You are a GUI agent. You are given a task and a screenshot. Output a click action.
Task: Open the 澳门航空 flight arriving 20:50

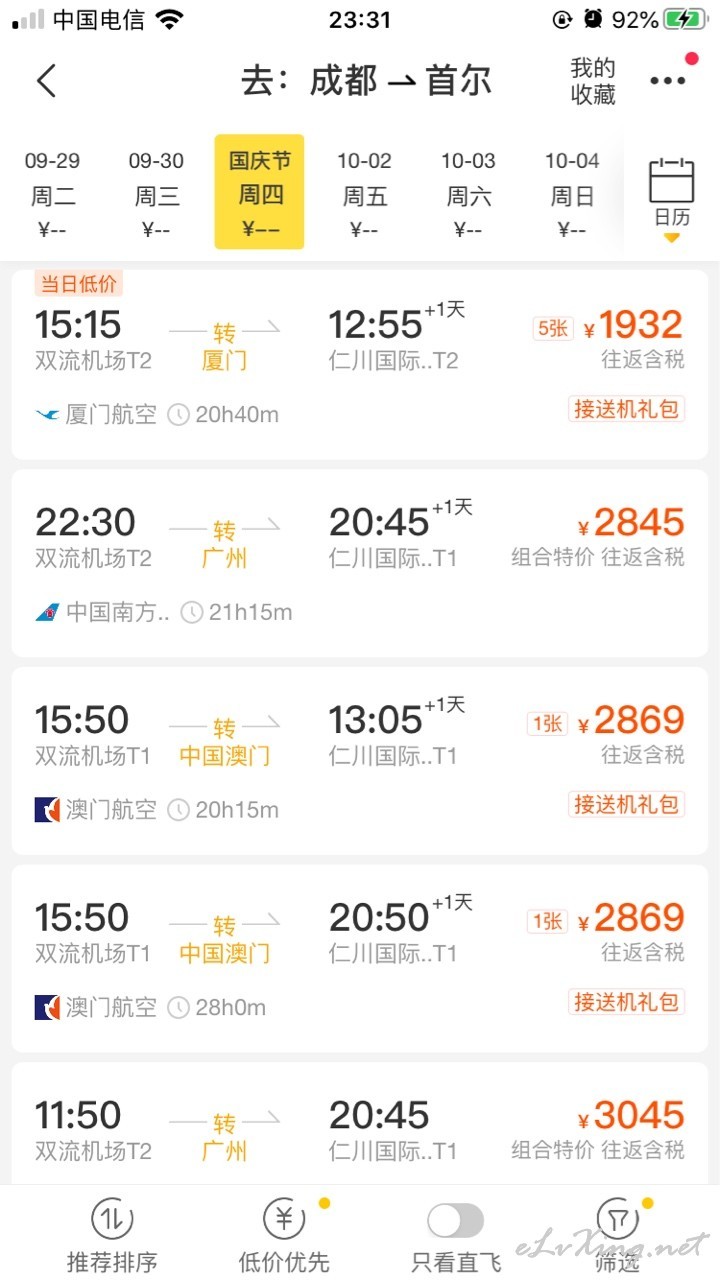tap(360, 959)
